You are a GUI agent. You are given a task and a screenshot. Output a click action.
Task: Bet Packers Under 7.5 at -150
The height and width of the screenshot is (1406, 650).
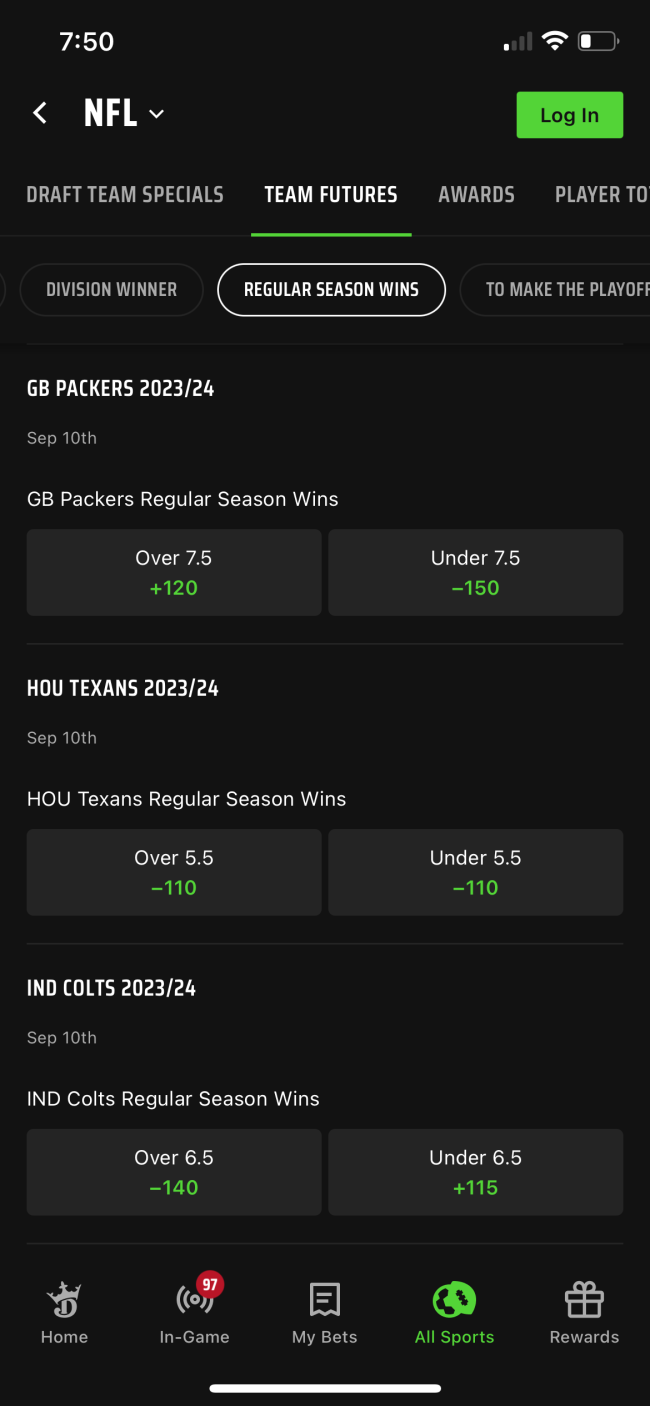tap(475, 572)
